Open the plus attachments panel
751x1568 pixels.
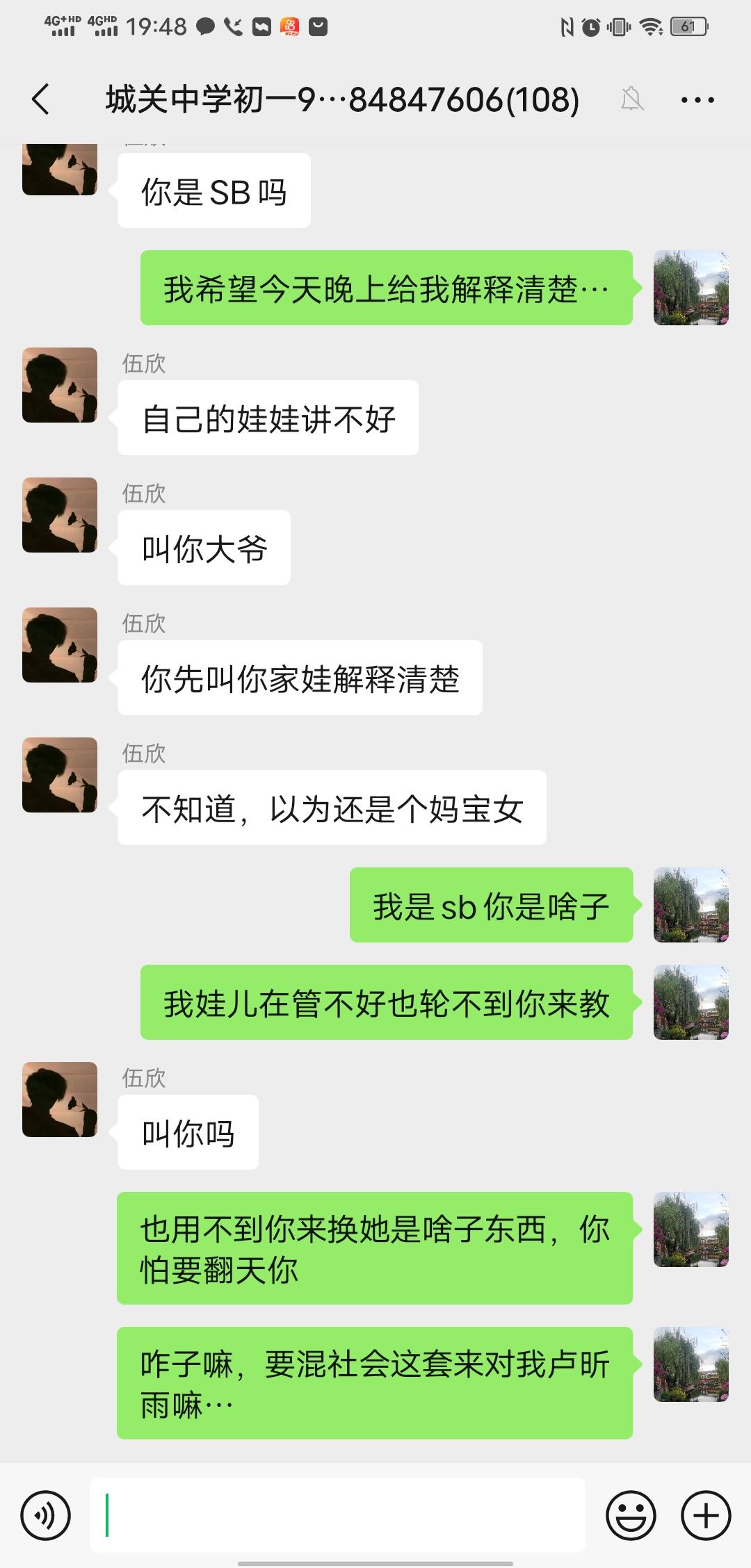coord(706,1516)
